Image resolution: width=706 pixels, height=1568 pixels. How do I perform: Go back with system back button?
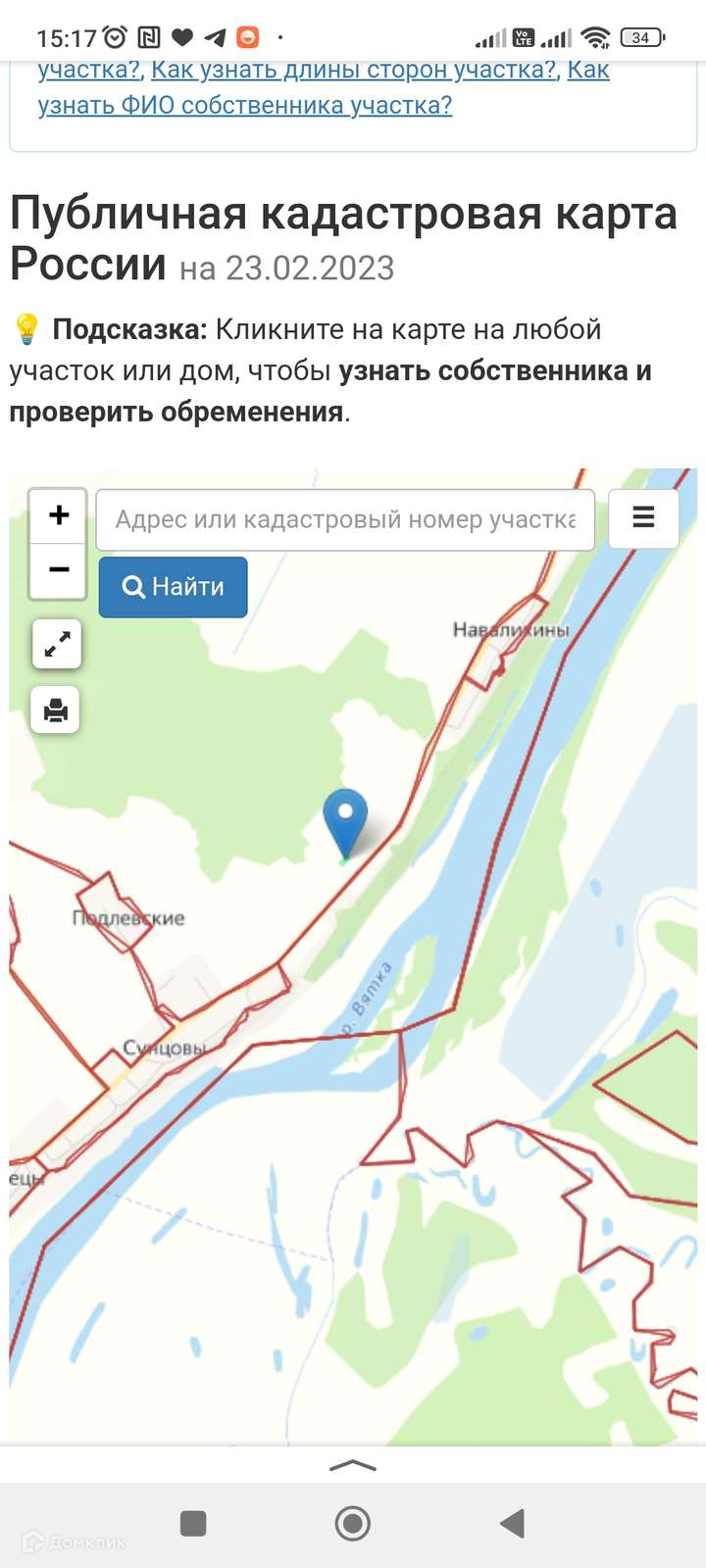click(x=512, y=1523)
